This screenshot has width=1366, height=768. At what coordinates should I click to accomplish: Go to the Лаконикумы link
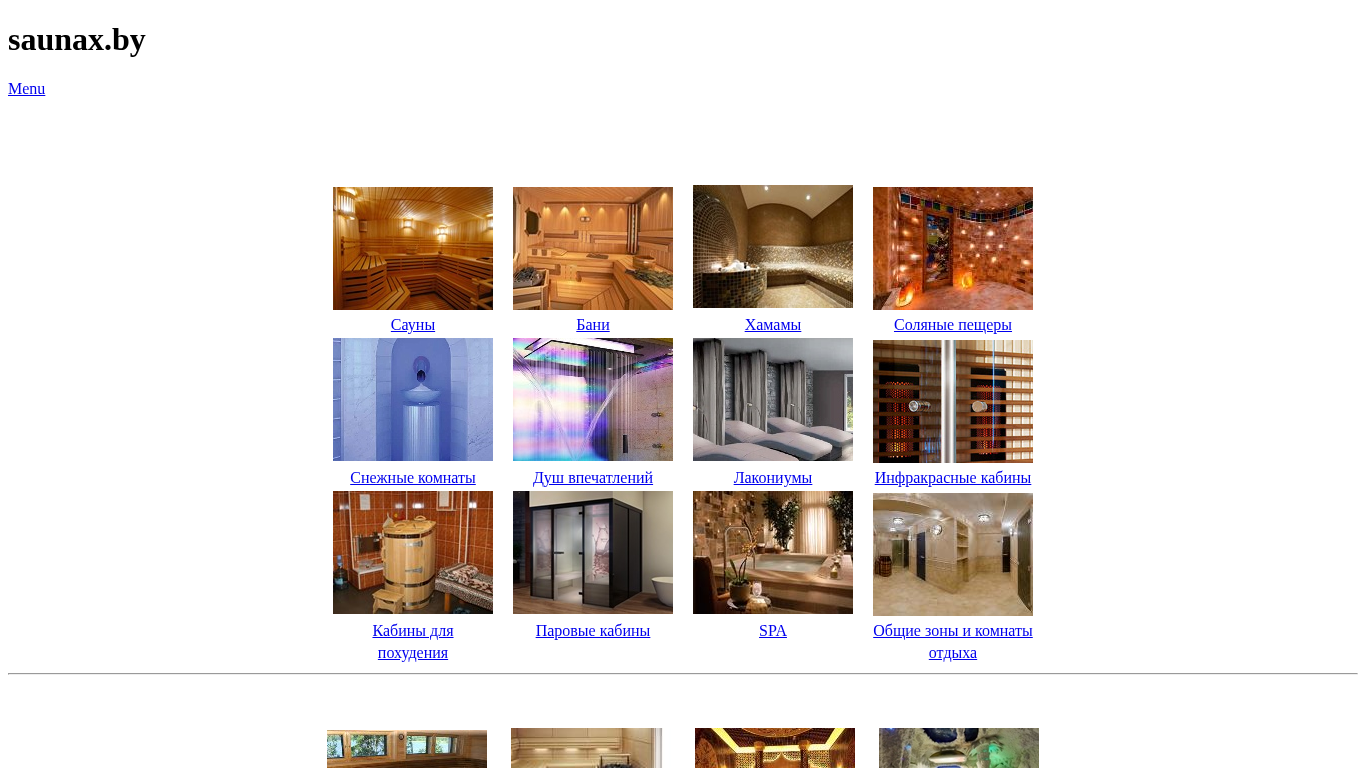pyautogui.click(x=772, y=478)
